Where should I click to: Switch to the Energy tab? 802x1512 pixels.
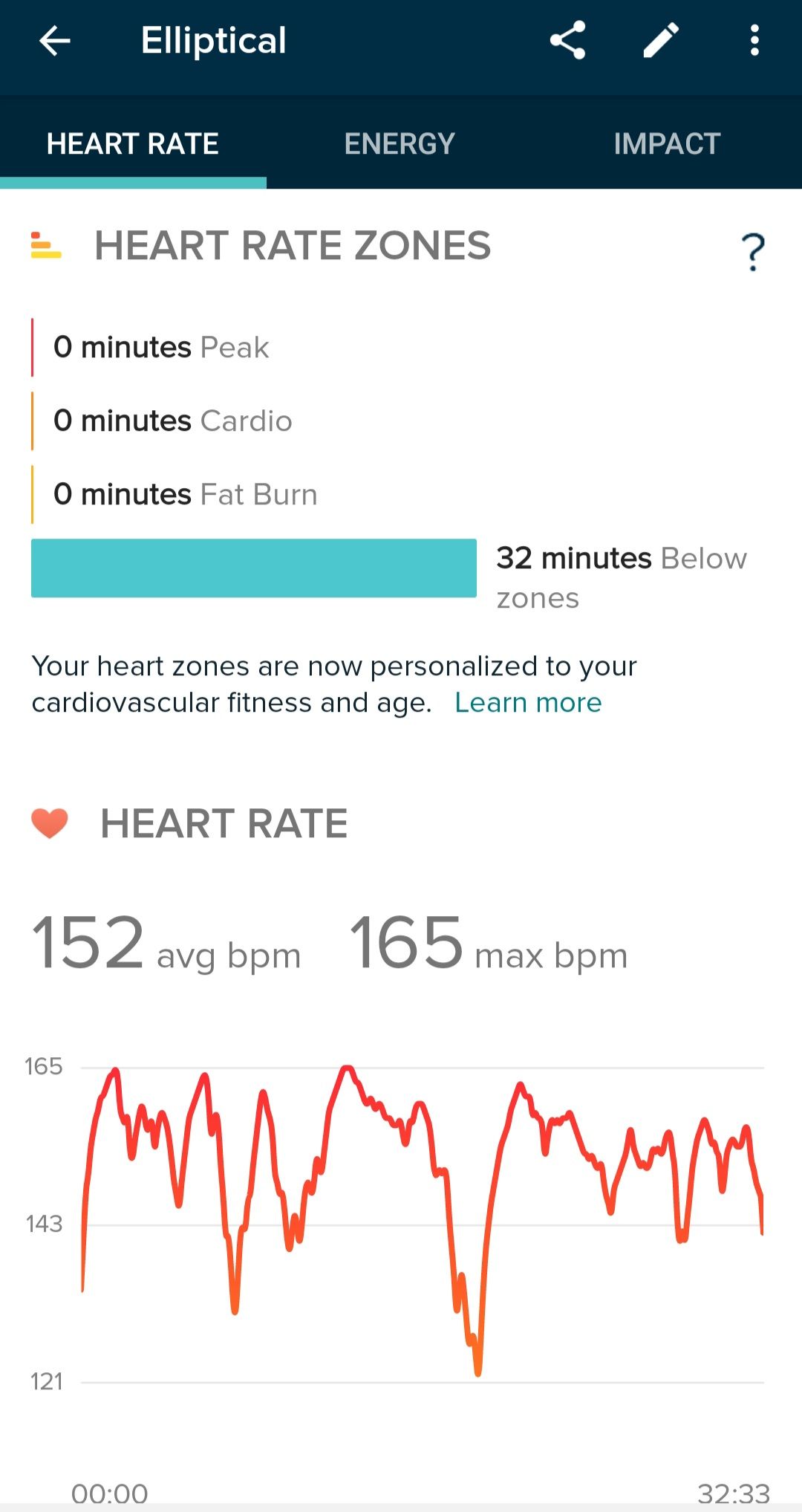(400, 143)
